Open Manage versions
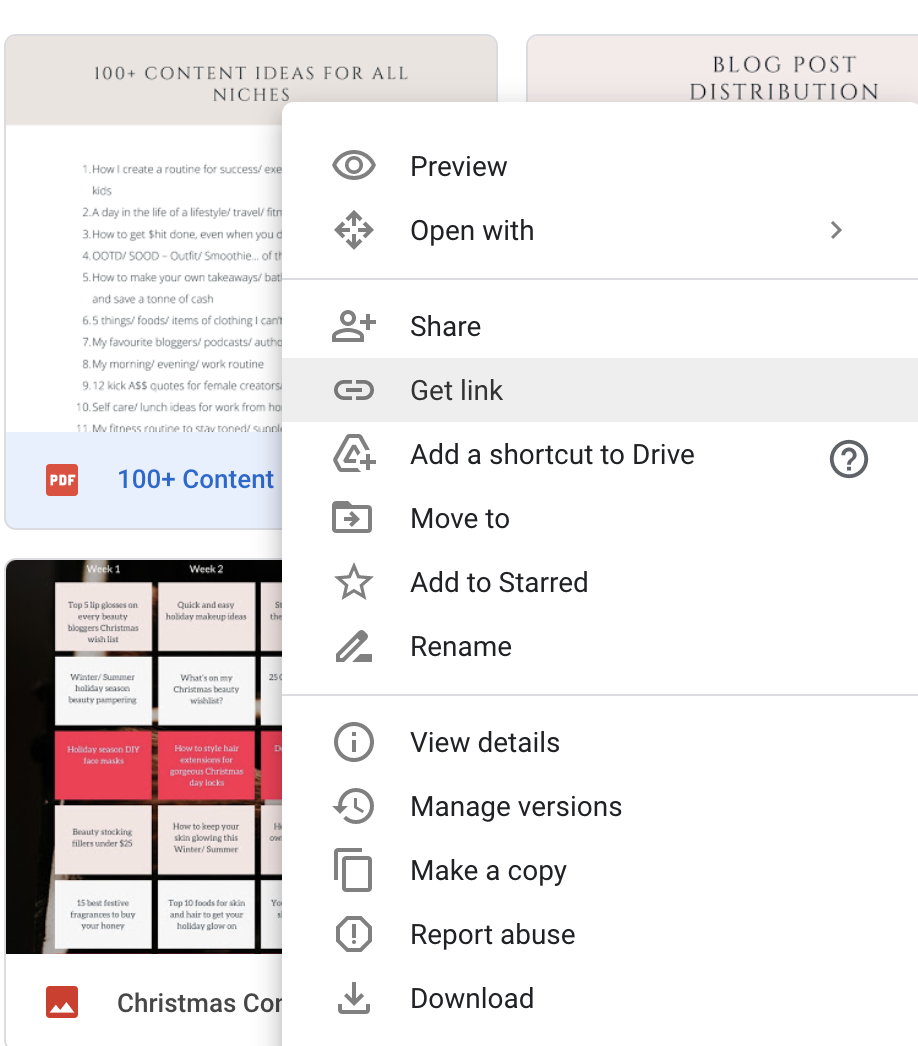Viewport: 918px width, 1046px height. point(515,807)
